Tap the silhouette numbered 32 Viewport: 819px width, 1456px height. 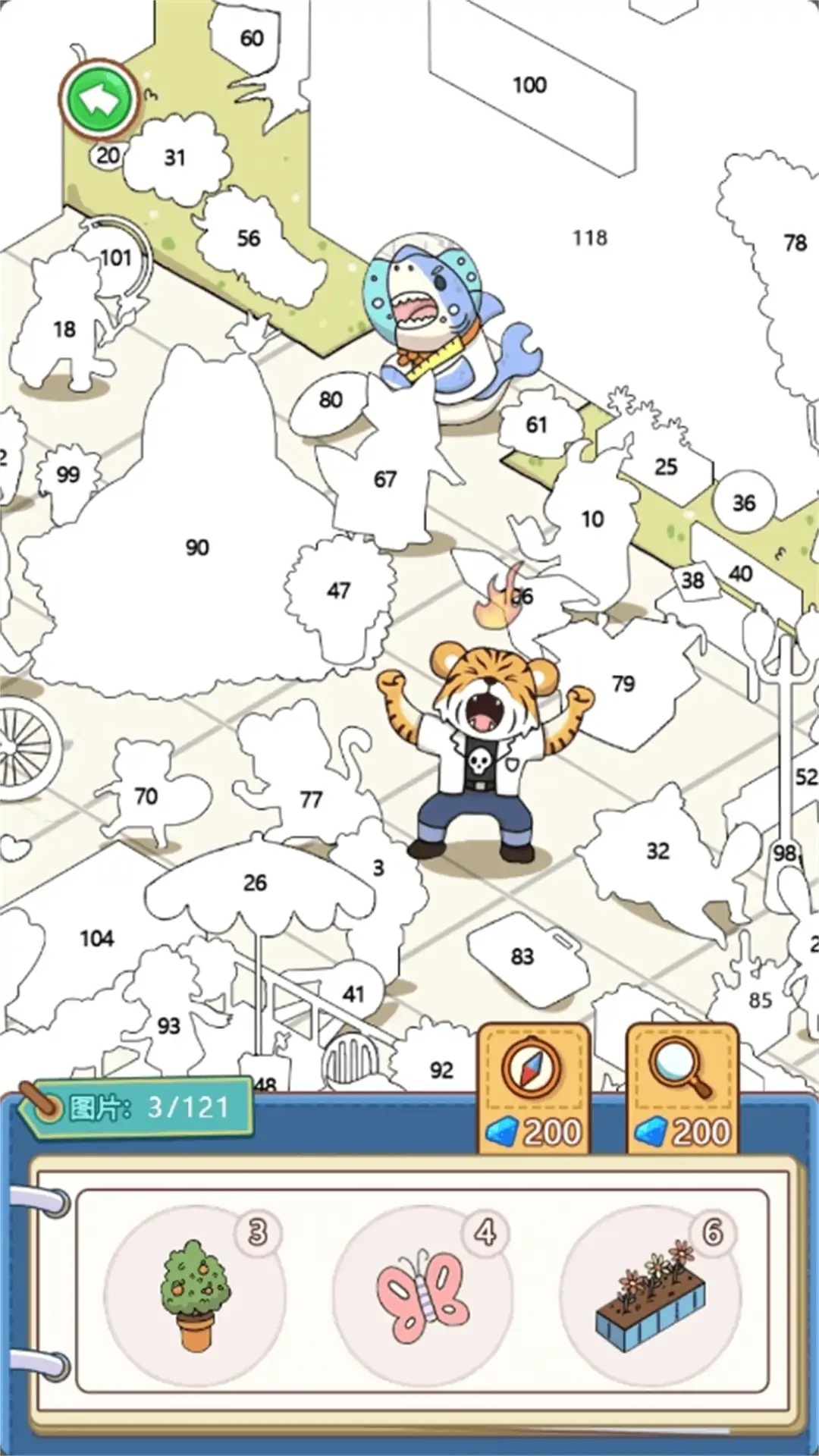pyautogui.click(x=657, y=851)
